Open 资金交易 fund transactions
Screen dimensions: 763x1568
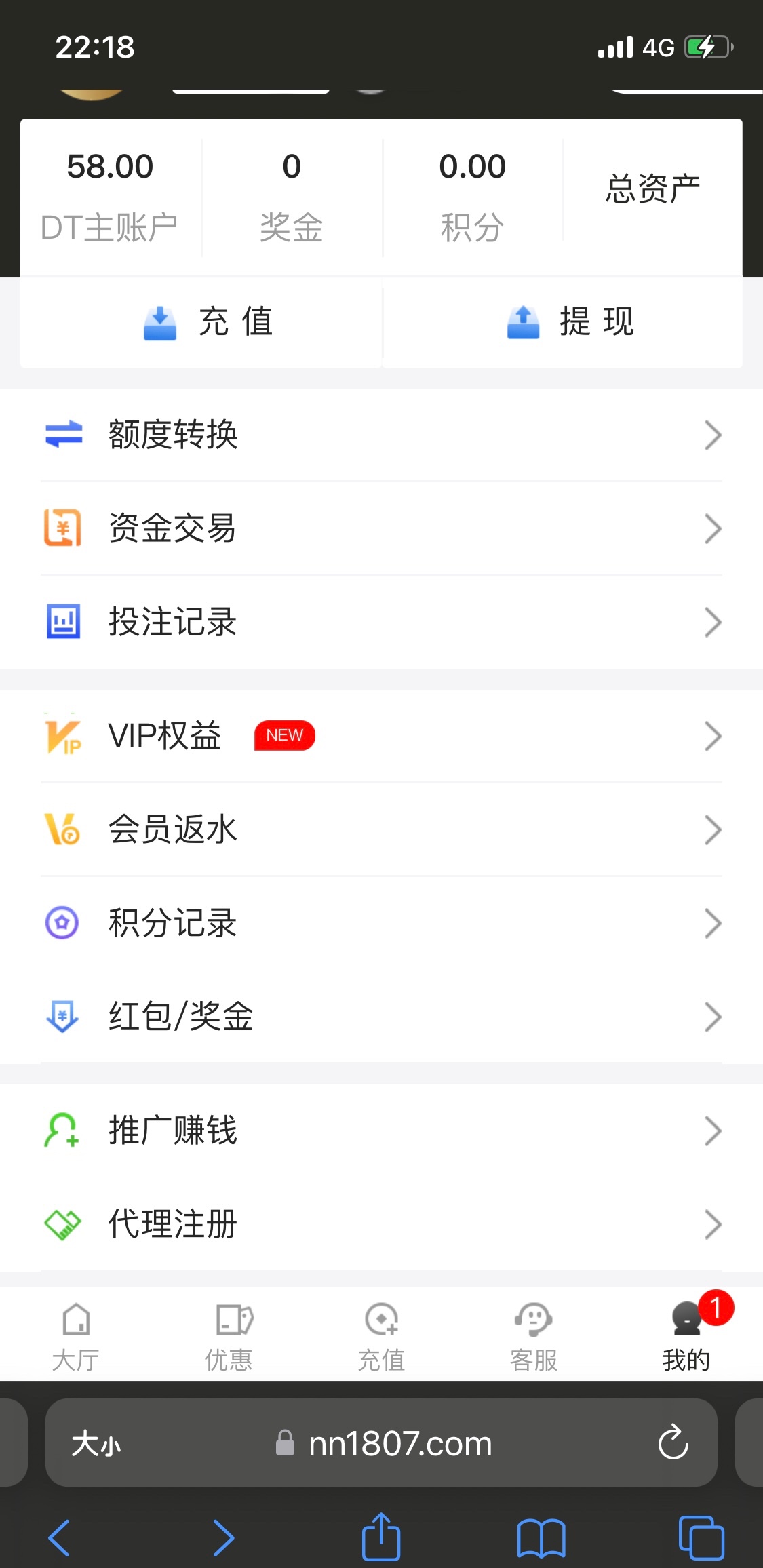381,528
